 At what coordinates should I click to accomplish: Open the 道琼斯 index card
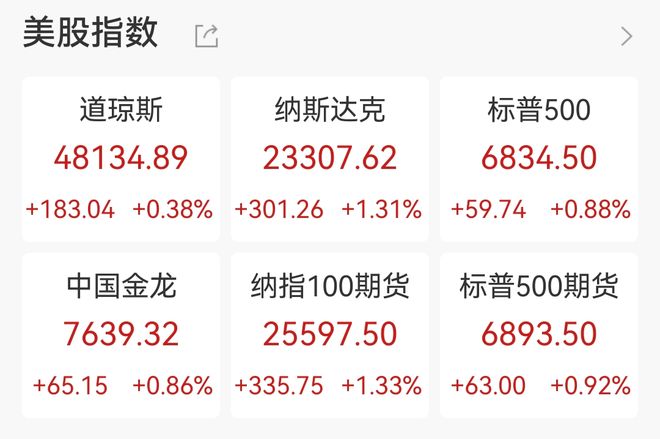(120, 159)
